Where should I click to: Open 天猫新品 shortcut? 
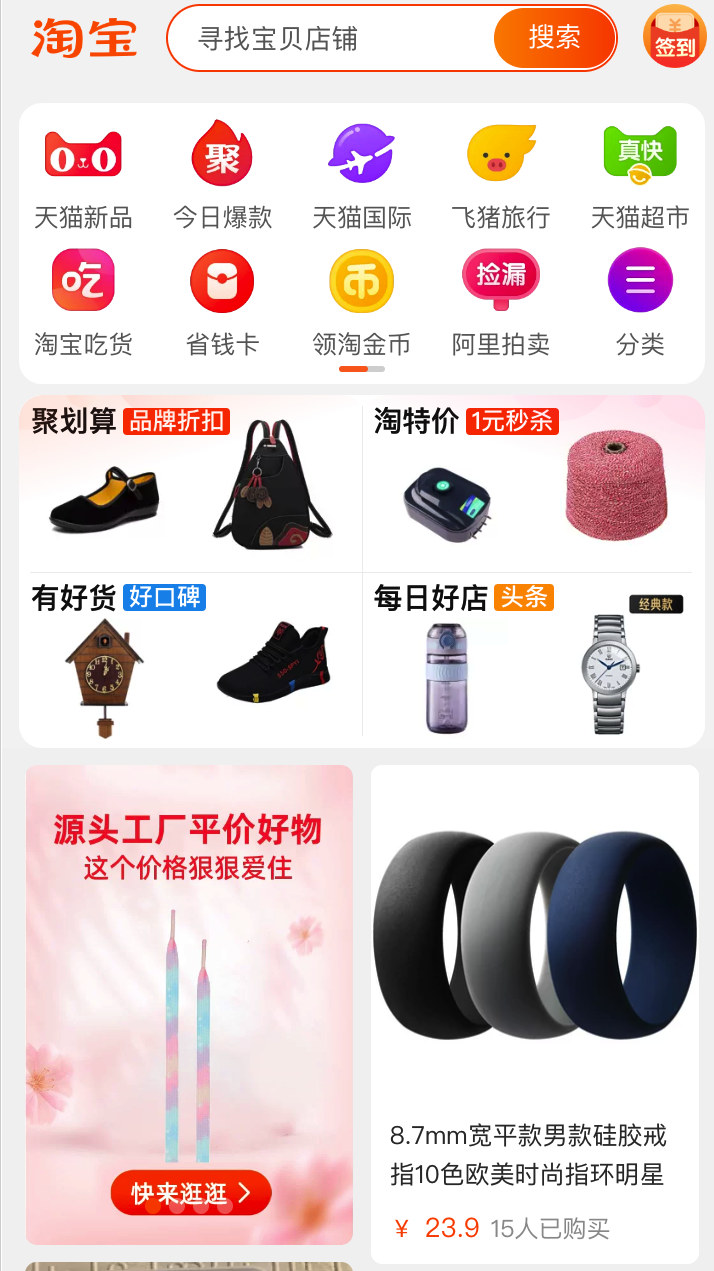[x=83, y=173]
